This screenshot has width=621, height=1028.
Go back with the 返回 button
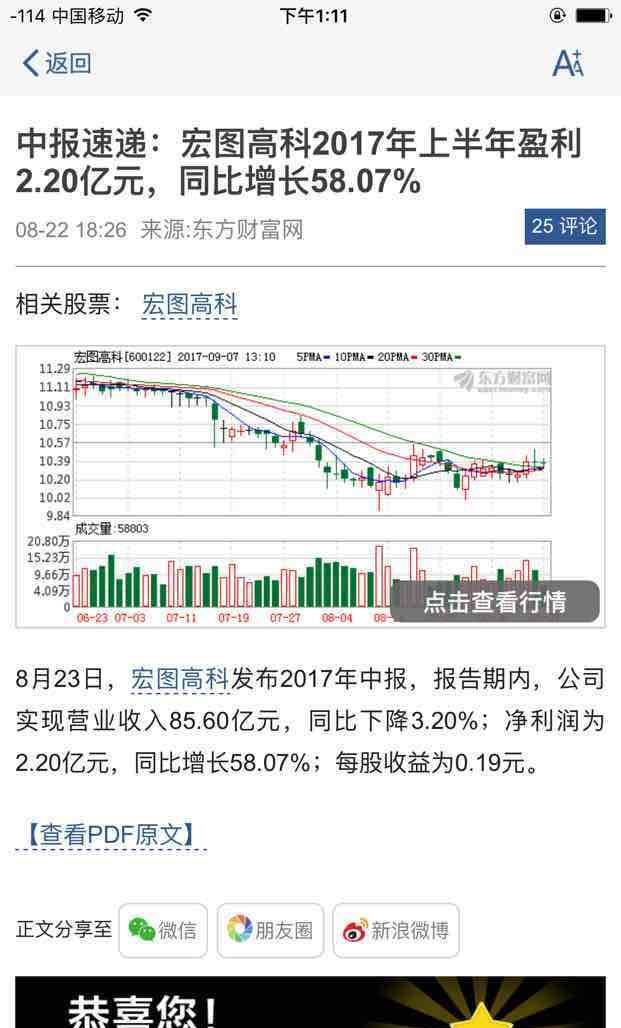tap(56, 64)
